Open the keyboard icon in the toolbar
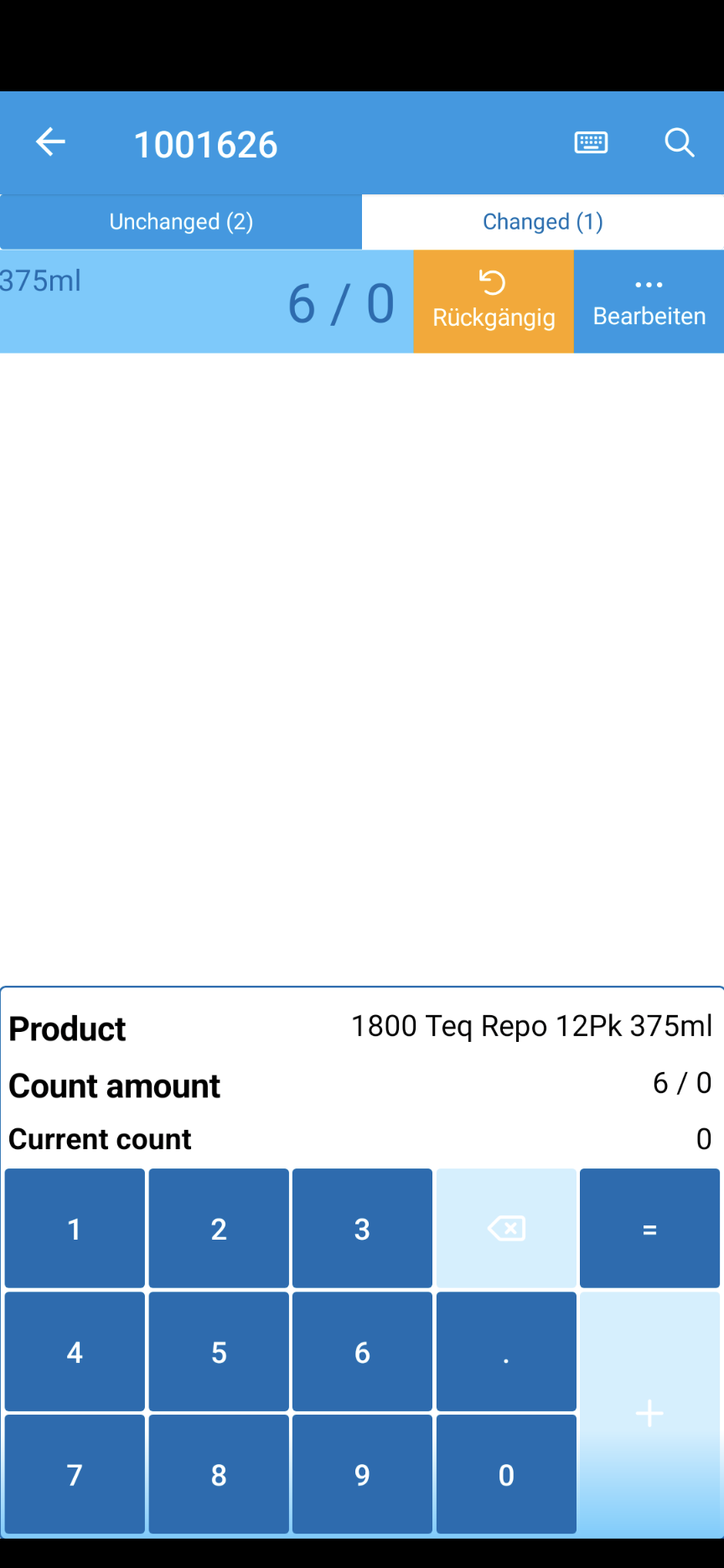724x1568 pixels. pyautogui.click(x=591, y=142)
